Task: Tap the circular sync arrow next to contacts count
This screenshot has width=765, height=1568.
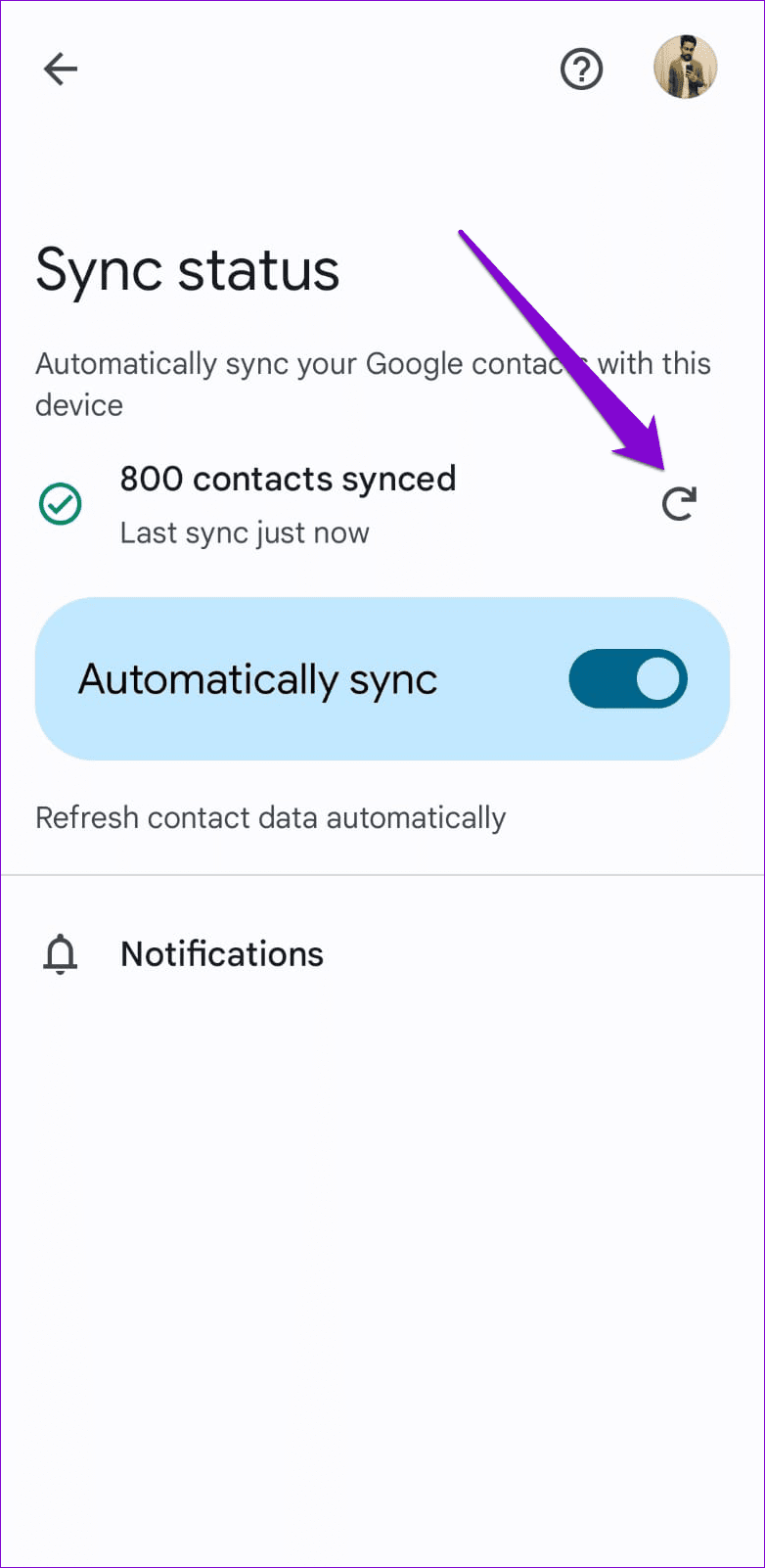Action: 679,503
